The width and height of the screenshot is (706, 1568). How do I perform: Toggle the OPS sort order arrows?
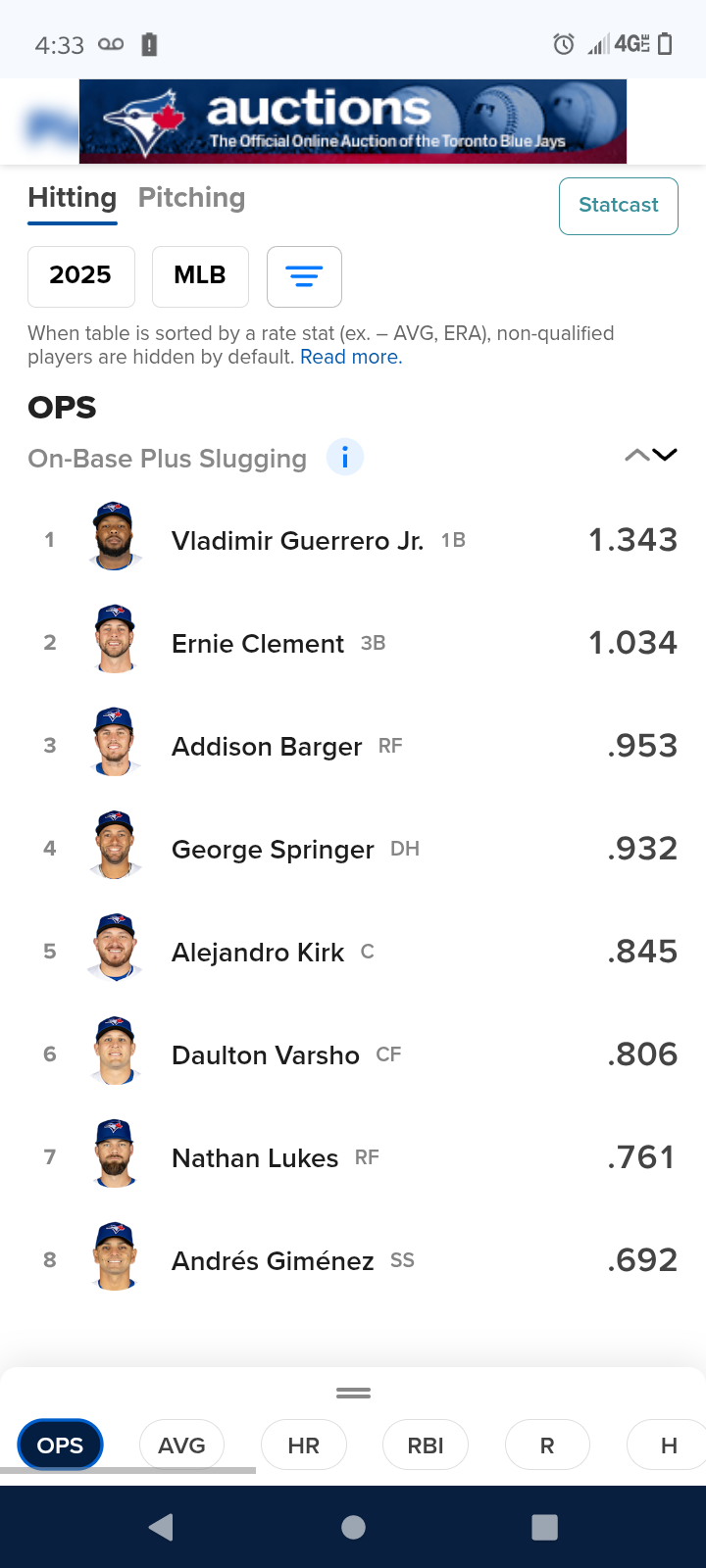coord(651,455)
